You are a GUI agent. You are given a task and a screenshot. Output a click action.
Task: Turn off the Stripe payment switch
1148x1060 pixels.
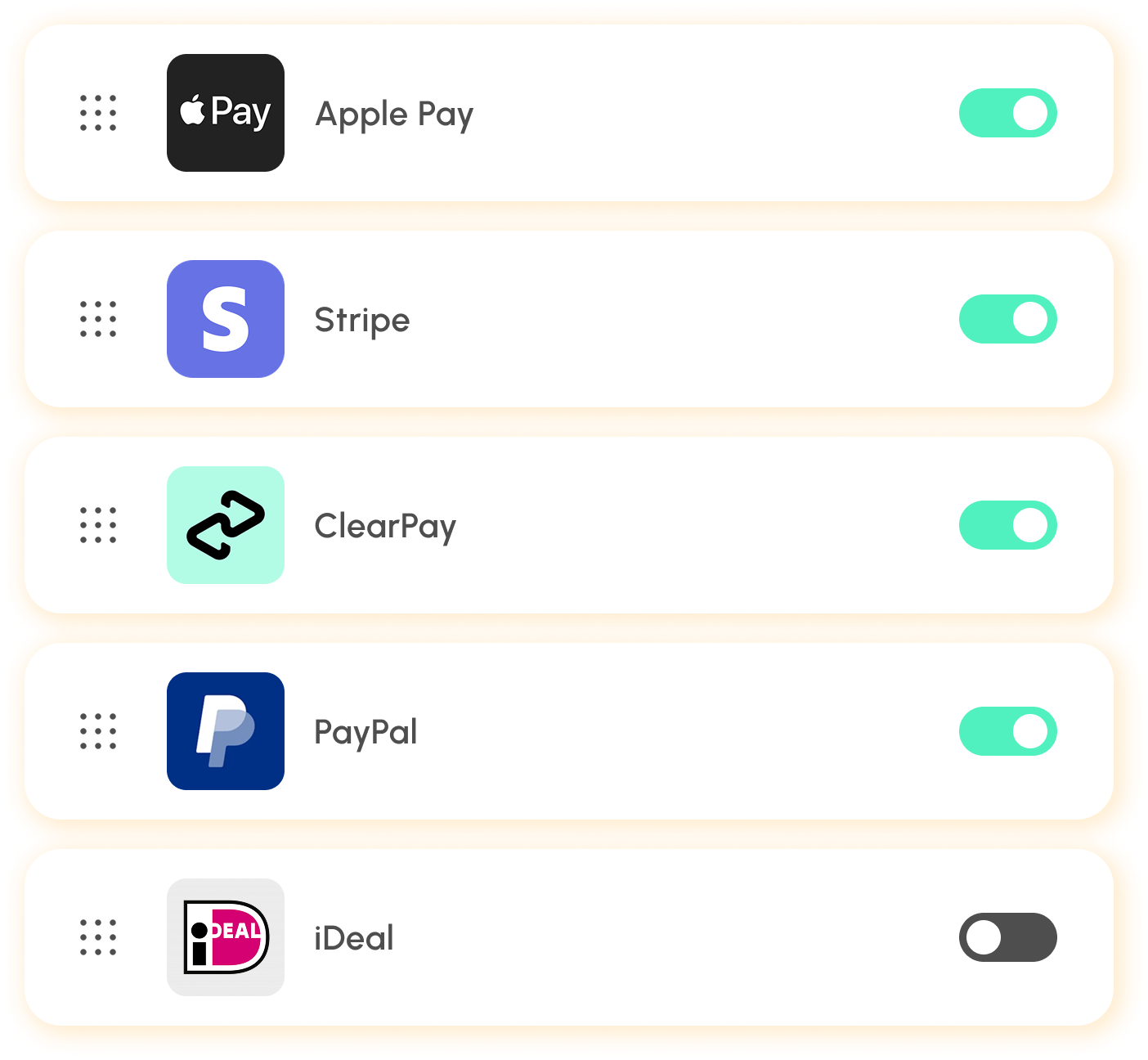coord(1007,319)
